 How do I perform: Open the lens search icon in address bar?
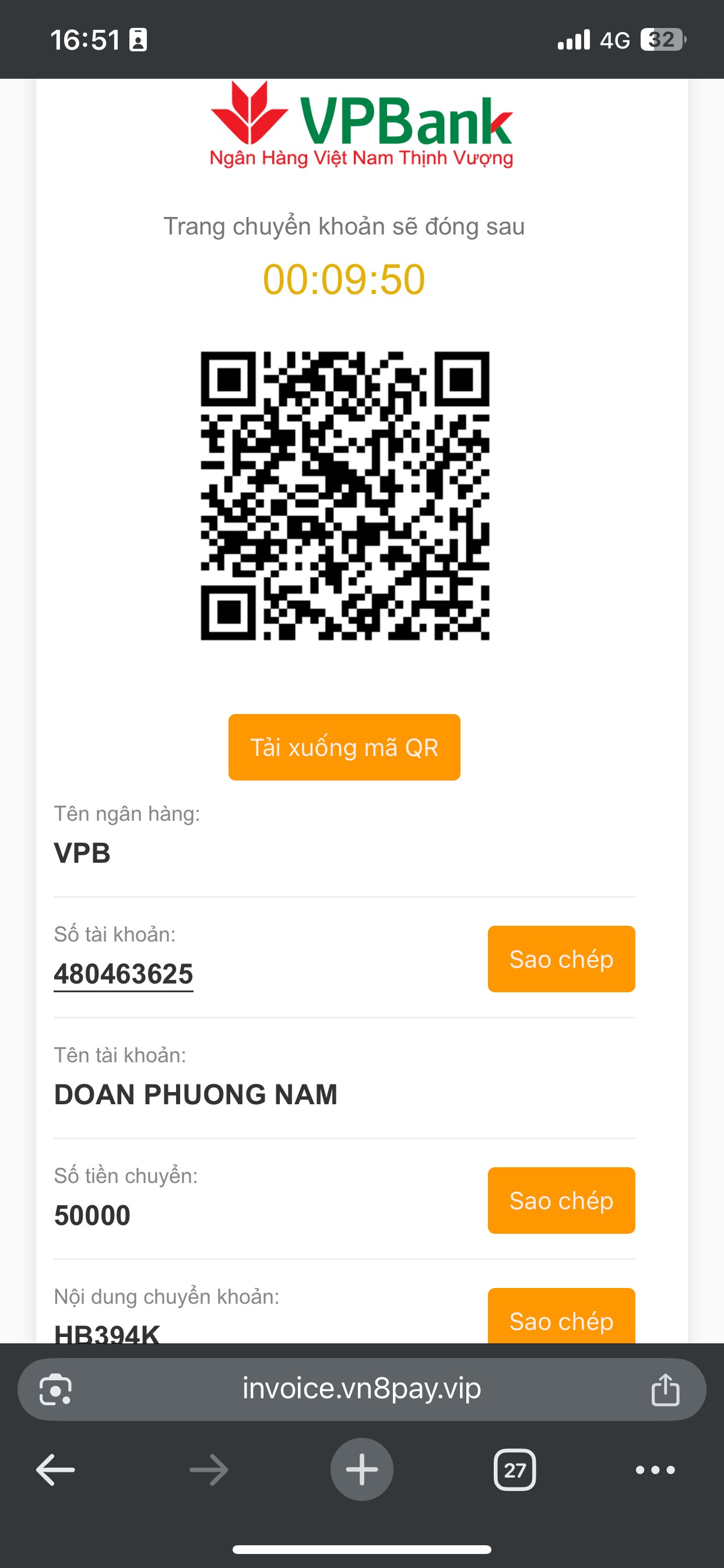click(x=55, y=1390)
